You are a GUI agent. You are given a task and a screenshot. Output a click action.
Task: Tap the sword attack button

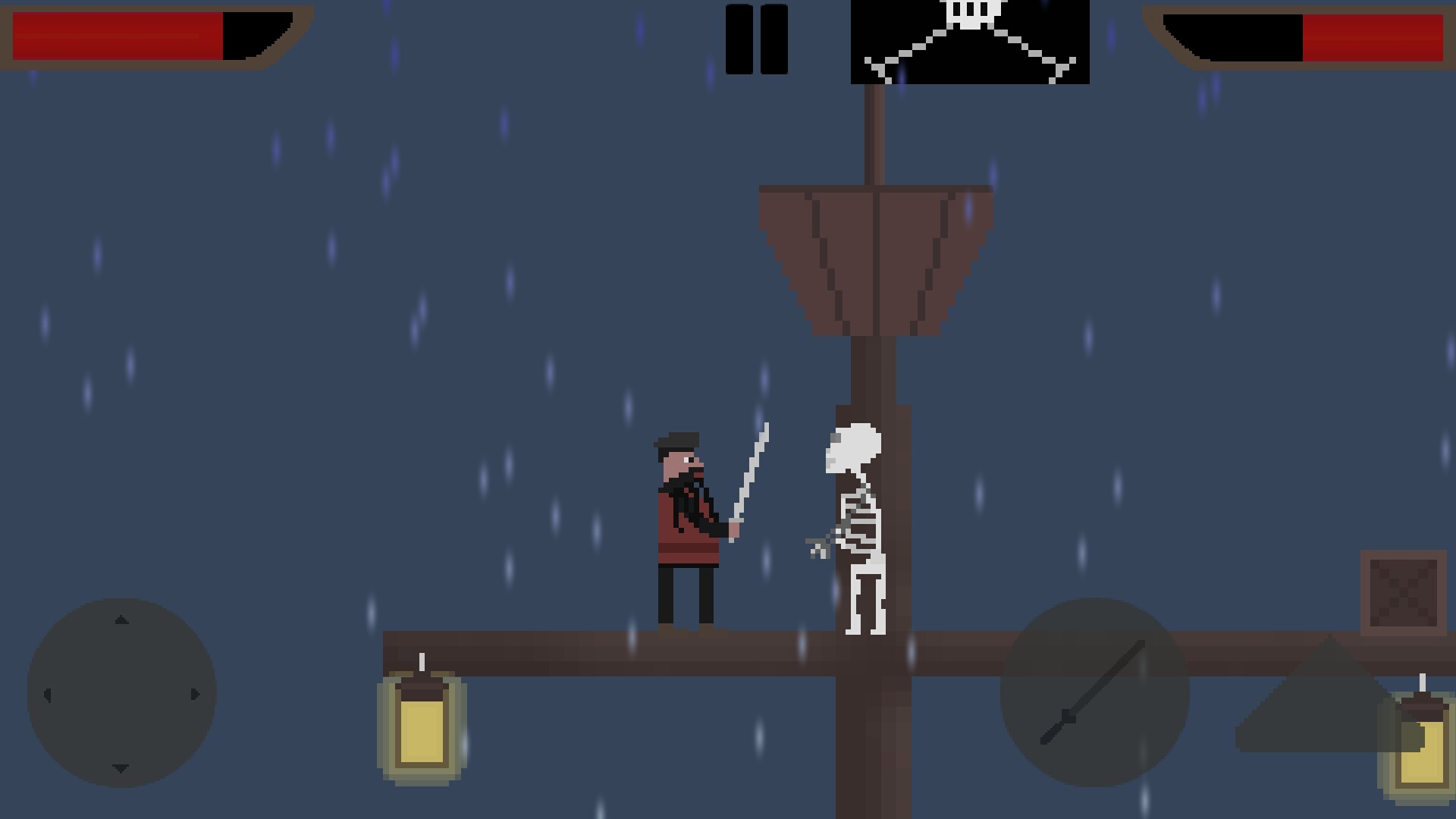pyautogui.click(x=1094, y=692)
